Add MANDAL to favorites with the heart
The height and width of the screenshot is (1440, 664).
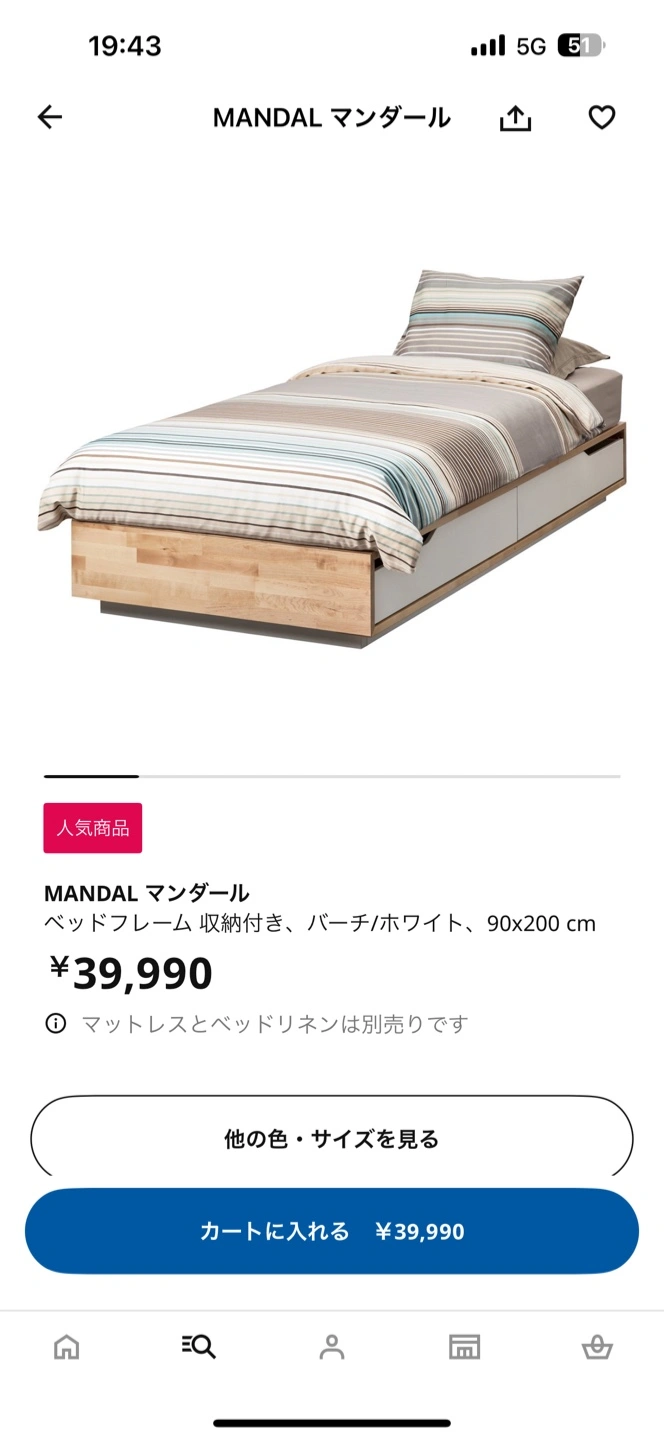601,118
